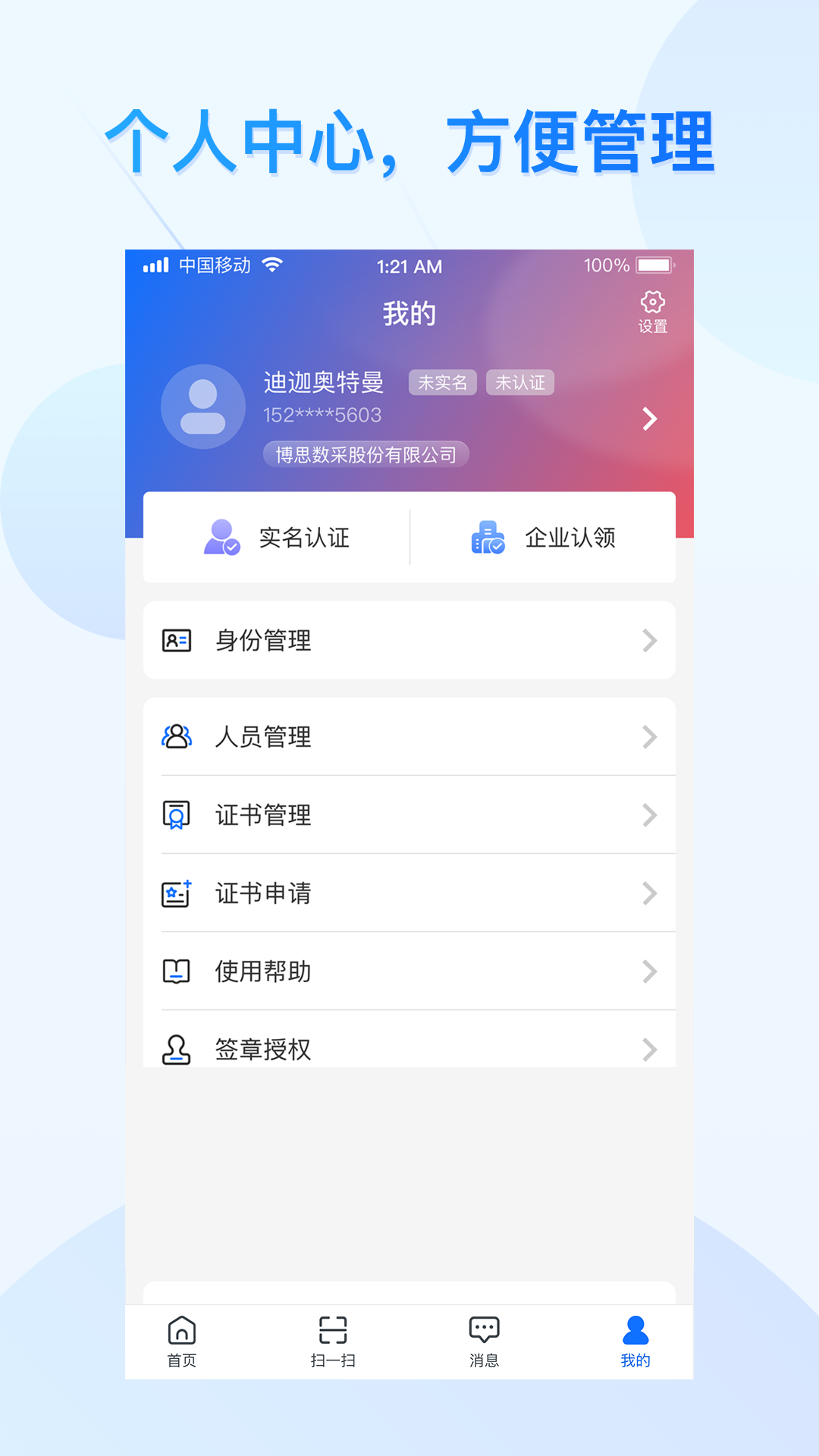Tap the 证书管理 certificate medal icon
The image size is (819, 1456).
pyautogui.click(x=176, y=815)
